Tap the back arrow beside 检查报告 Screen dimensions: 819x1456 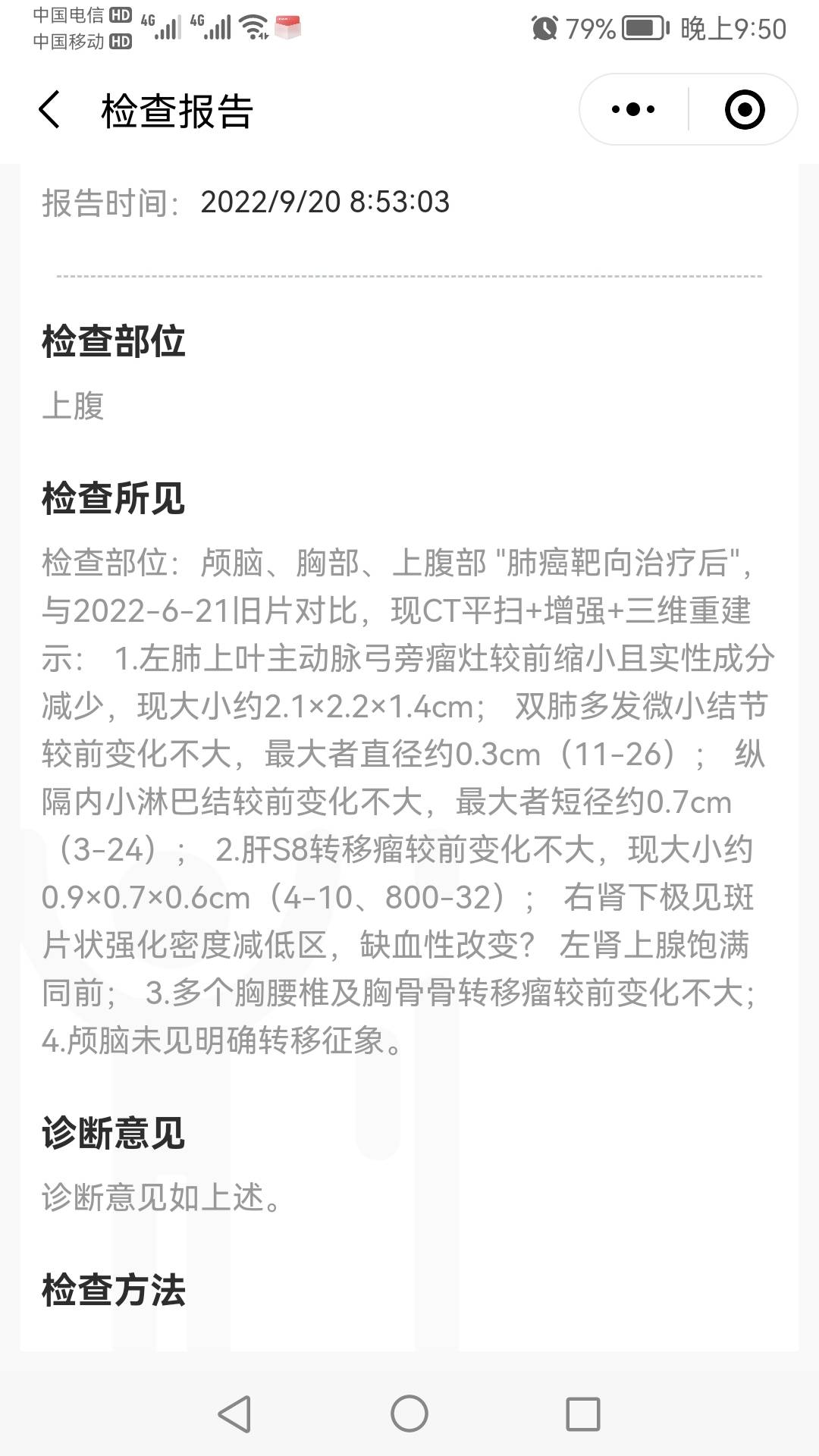pyautogui.click(x=50, y=108)
